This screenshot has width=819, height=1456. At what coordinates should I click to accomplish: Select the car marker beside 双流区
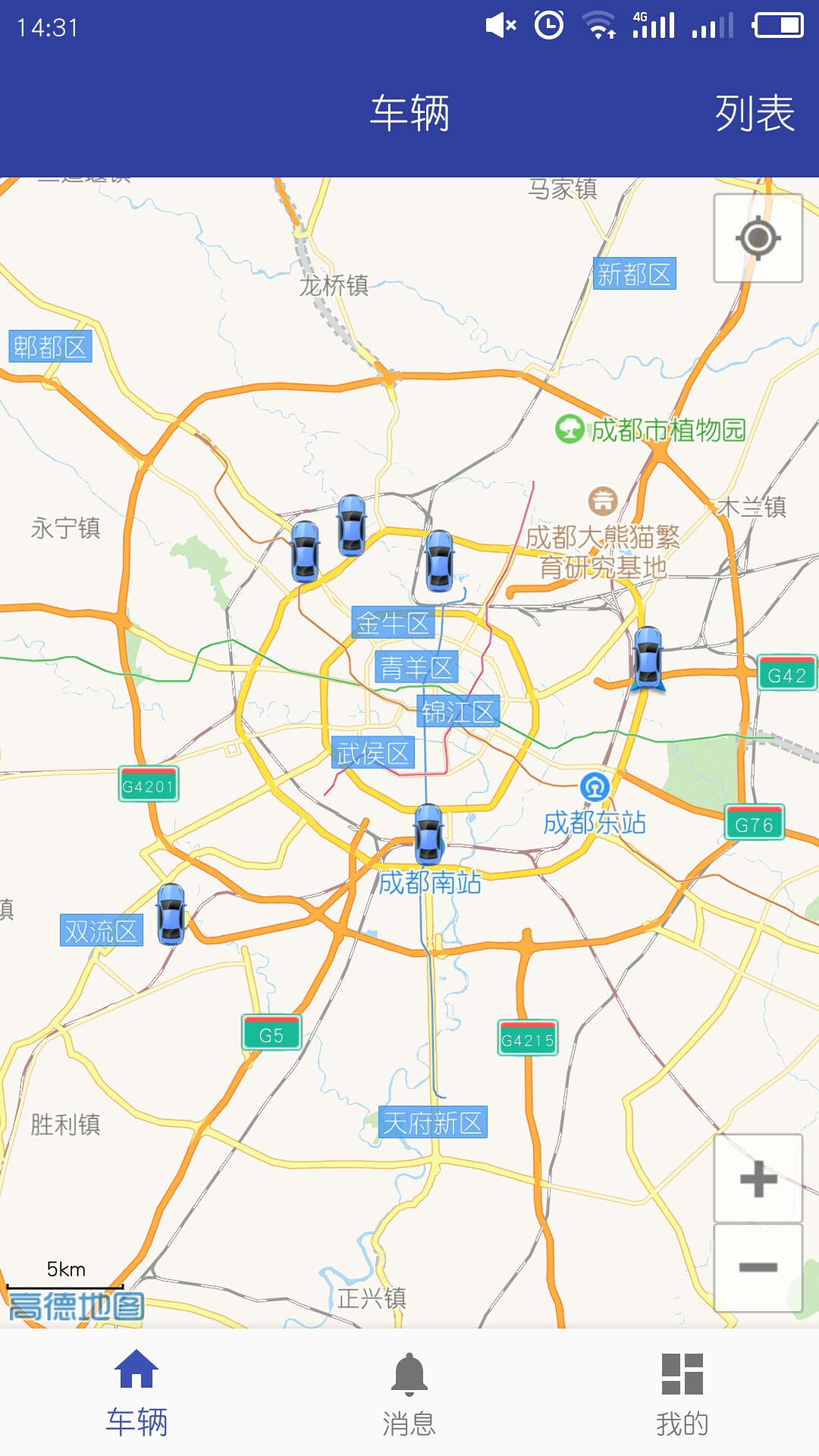171,915
